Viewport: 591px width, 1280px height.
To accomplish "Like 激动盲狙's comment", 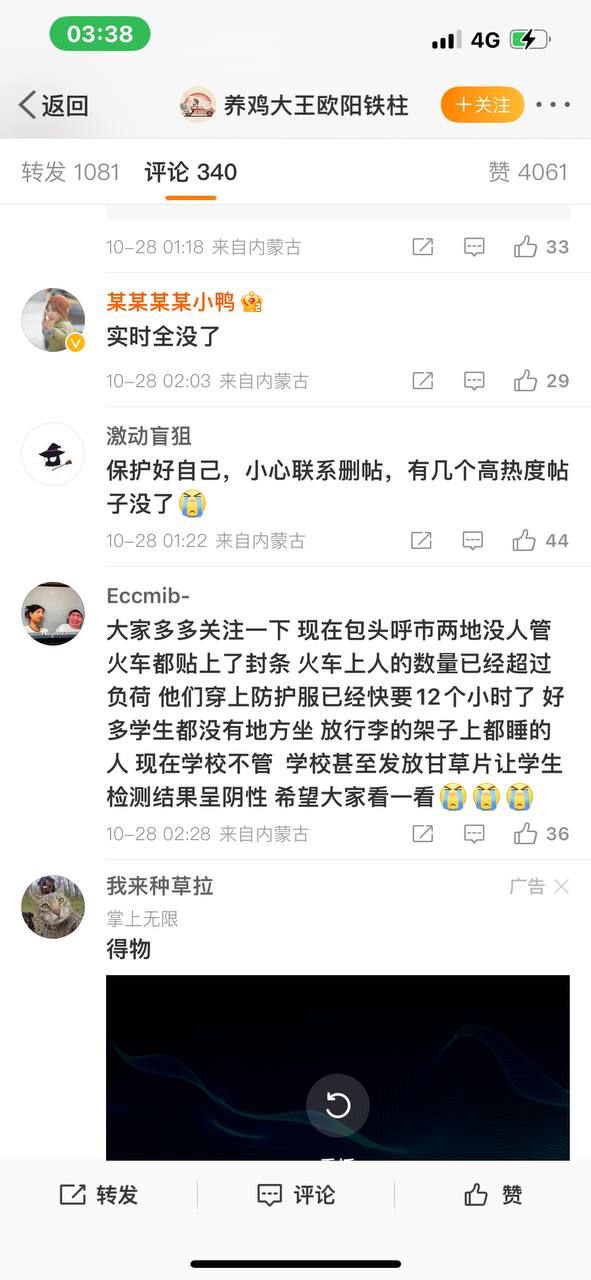I will 541,541.
